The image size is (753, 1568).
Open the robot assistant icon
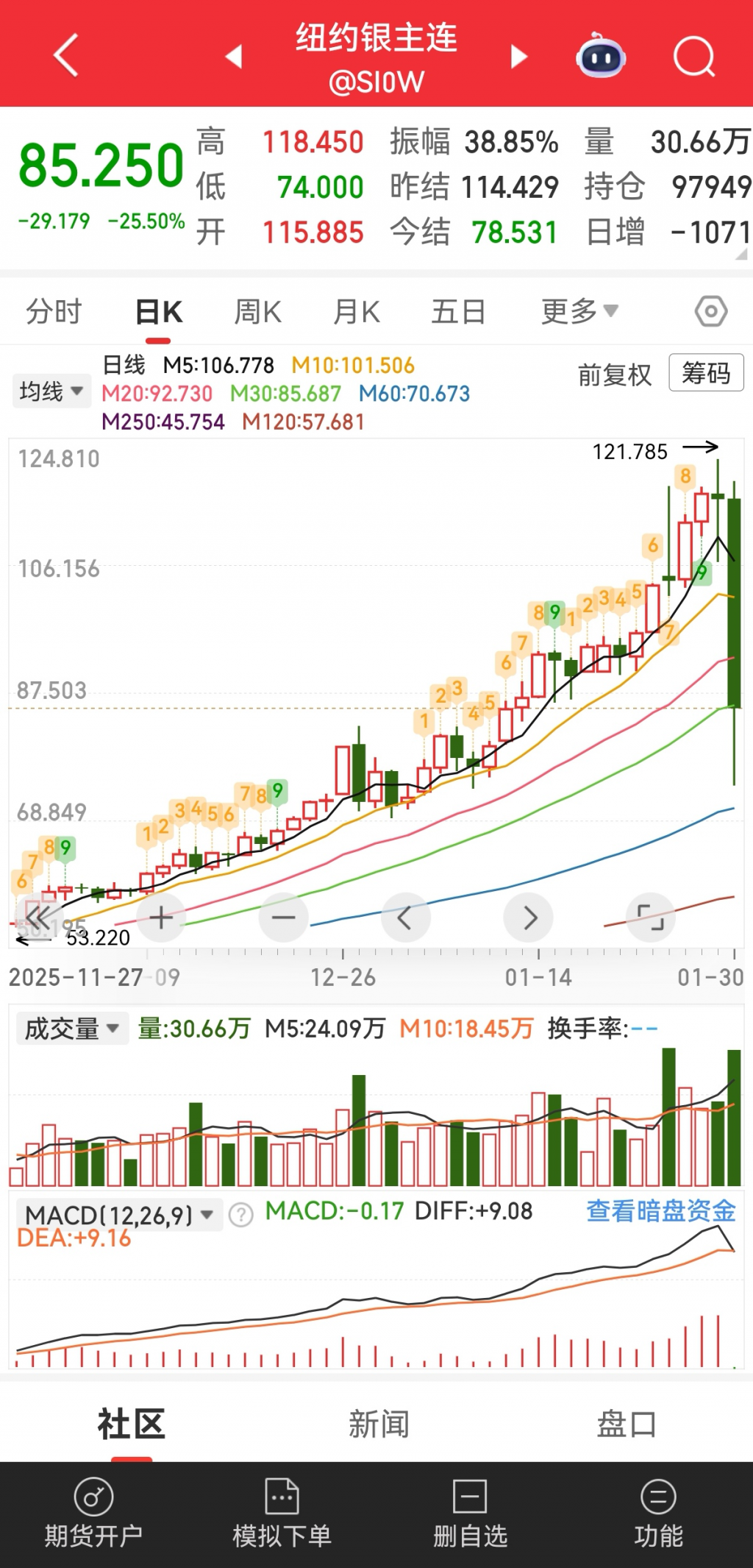[x=601, y=57]
